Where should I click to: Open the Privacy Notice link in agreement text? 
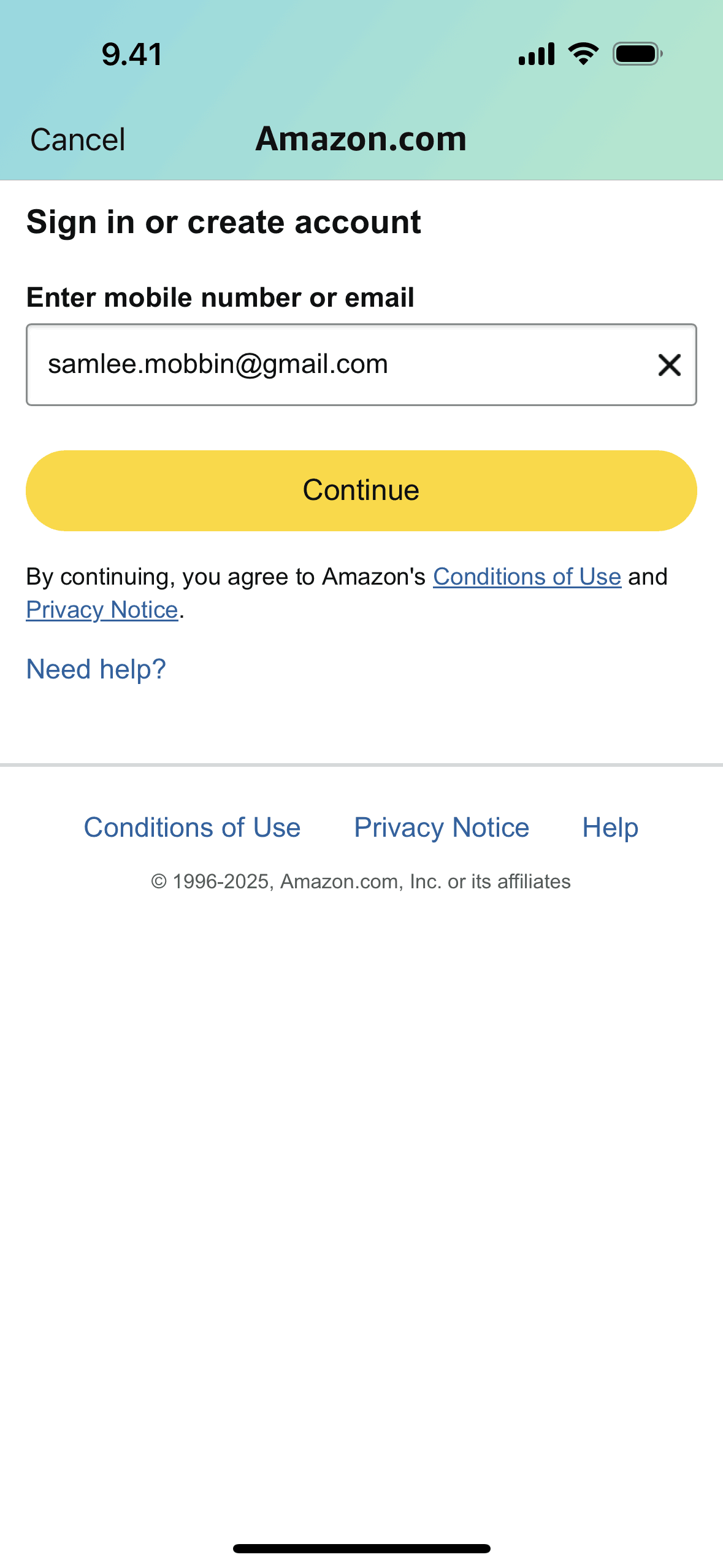101,609
